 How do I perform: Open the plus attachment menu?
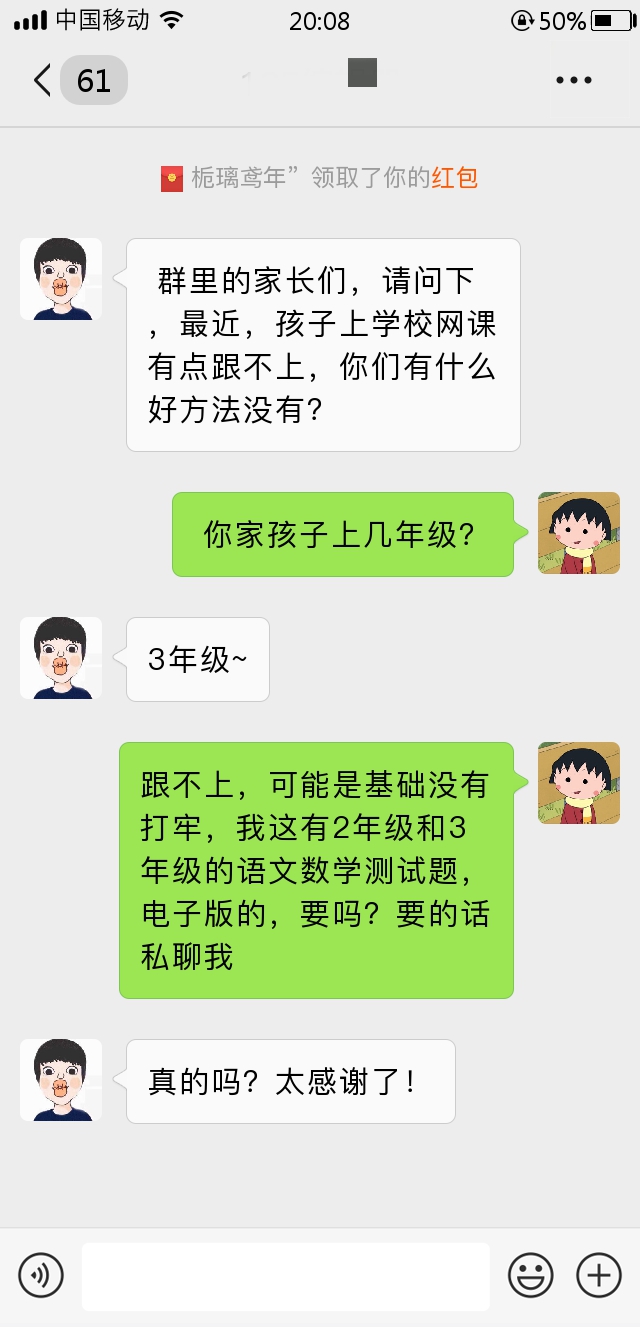tap(599, 1275)
